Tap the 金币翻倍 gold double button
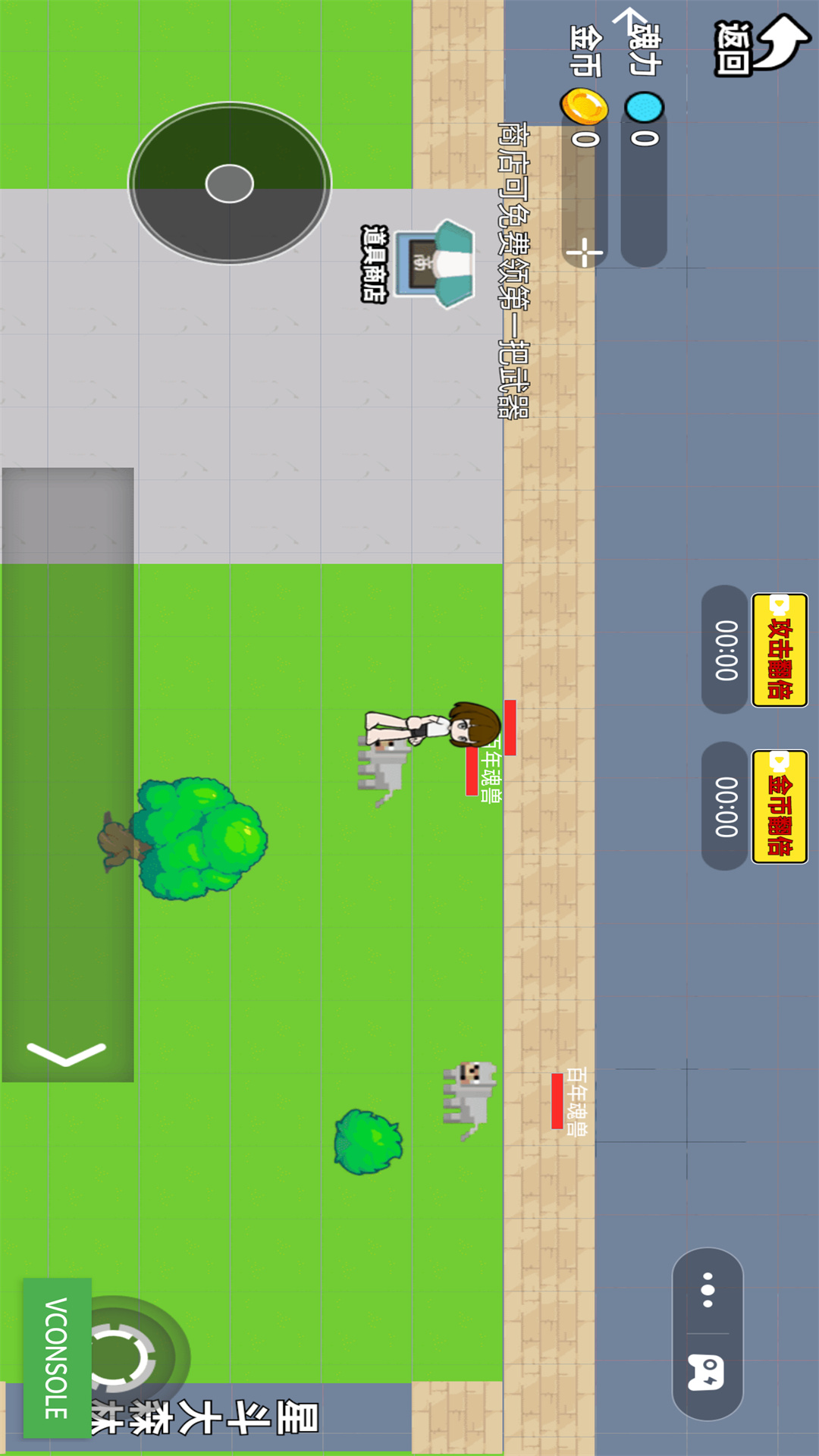The height and width of the screenshot is (1456, 819). [780, 806]
